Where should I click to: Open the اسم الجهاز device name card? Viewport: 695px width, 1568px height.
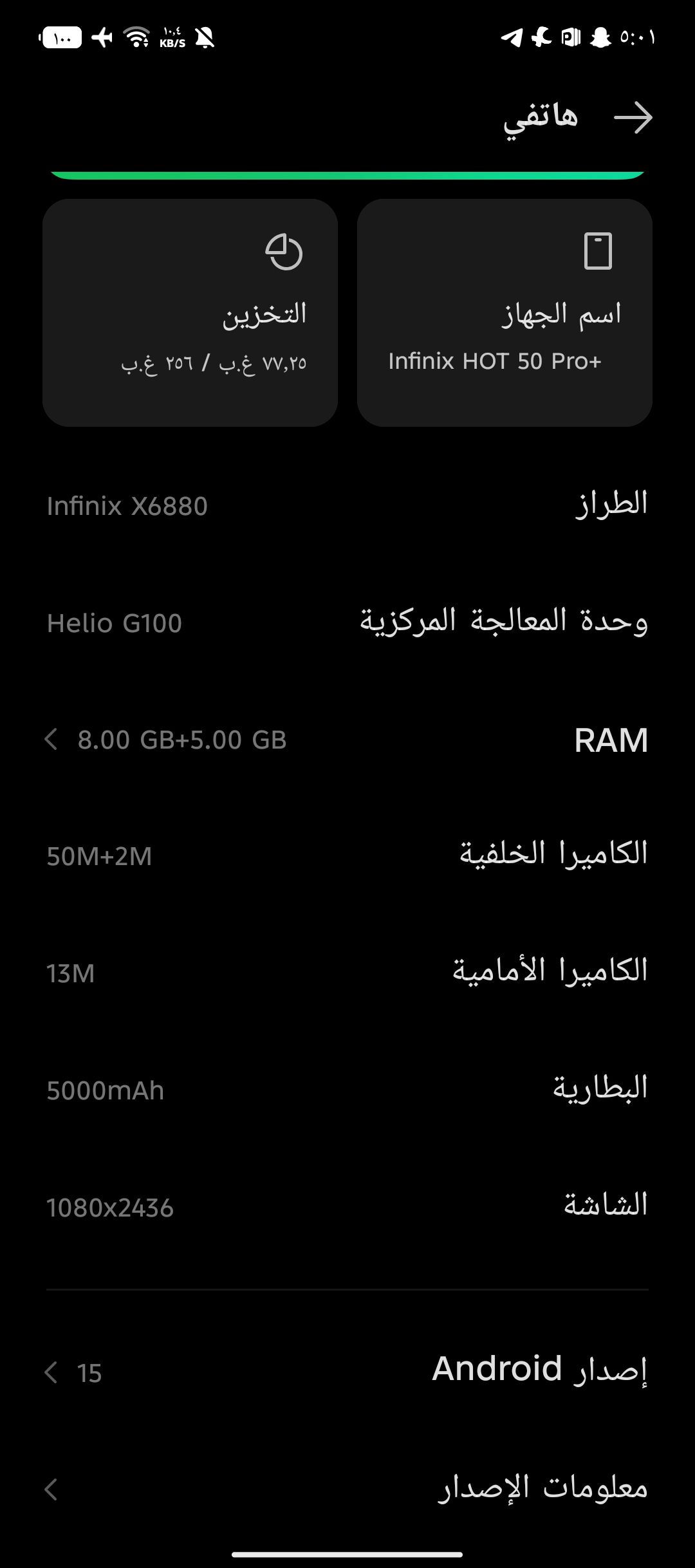coord(505,313)
